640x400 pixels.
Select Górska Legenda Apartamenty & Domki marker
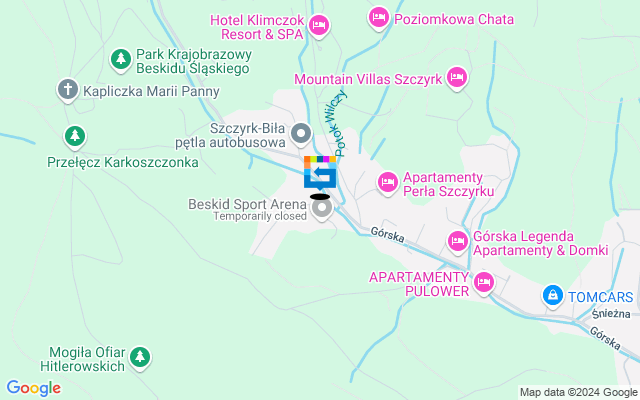pos(458,240)
